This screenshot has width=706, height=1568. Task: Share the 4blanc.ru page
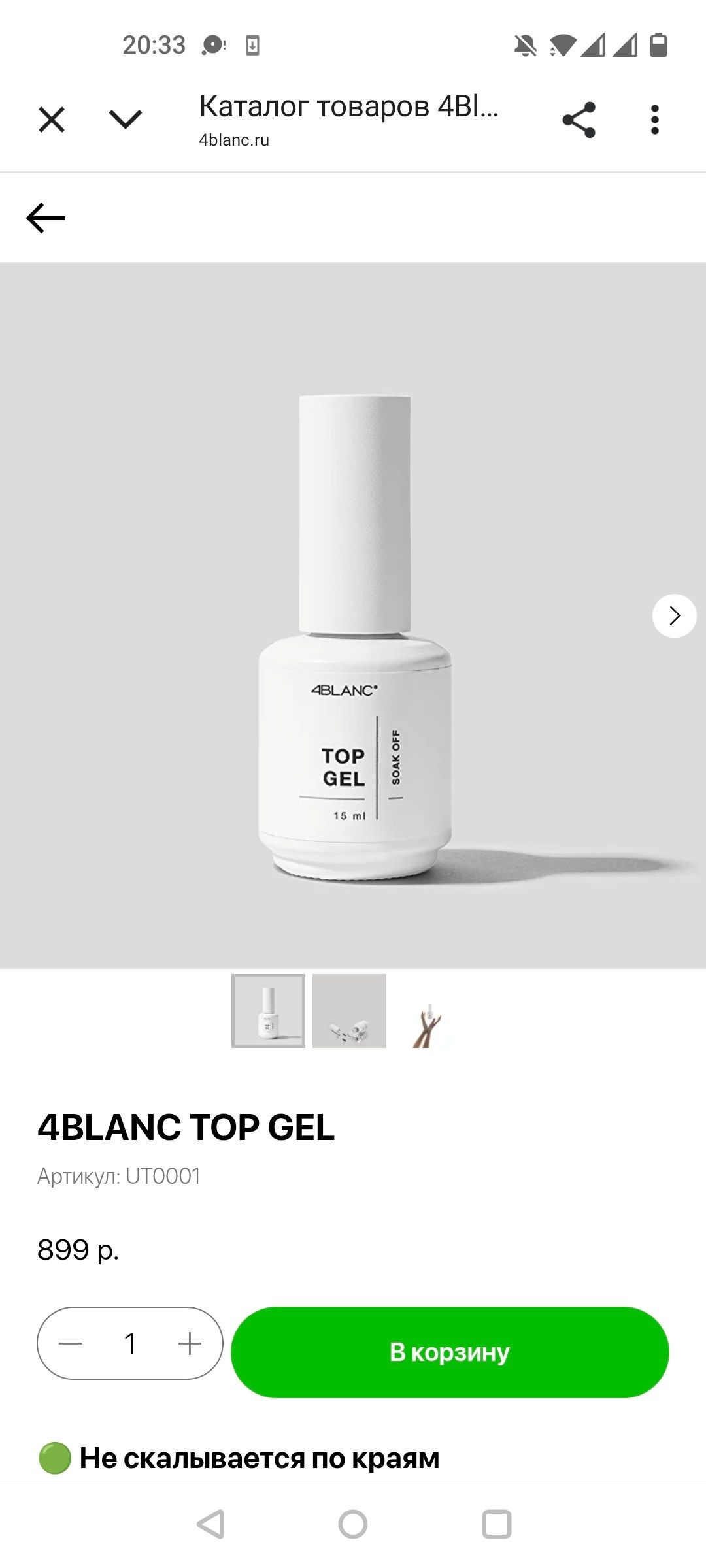click(579, 120)
